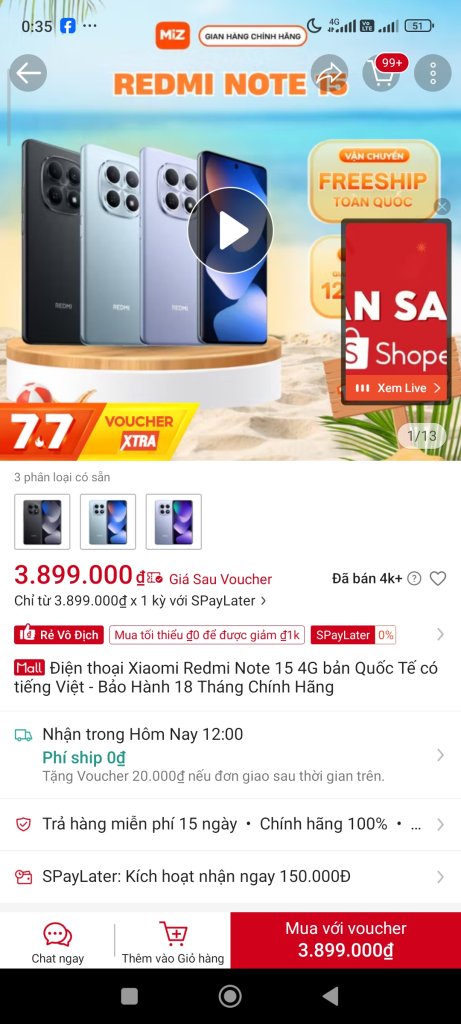
Task: Tap Thêm vào Giỏ hàng
Action: (x=173, y=941)
